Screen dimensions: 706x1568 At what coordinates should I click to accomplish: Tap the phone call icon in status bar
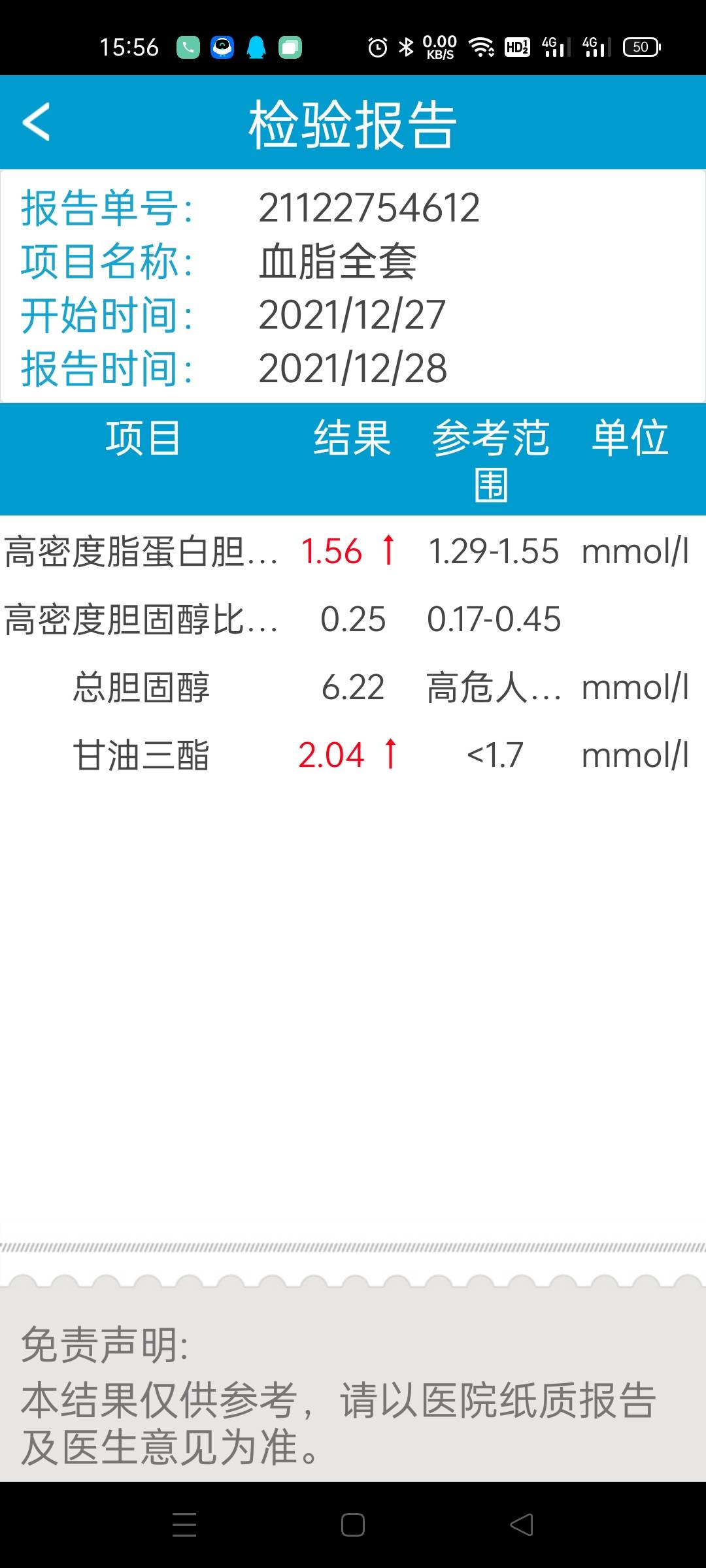[x=189, y=46]
